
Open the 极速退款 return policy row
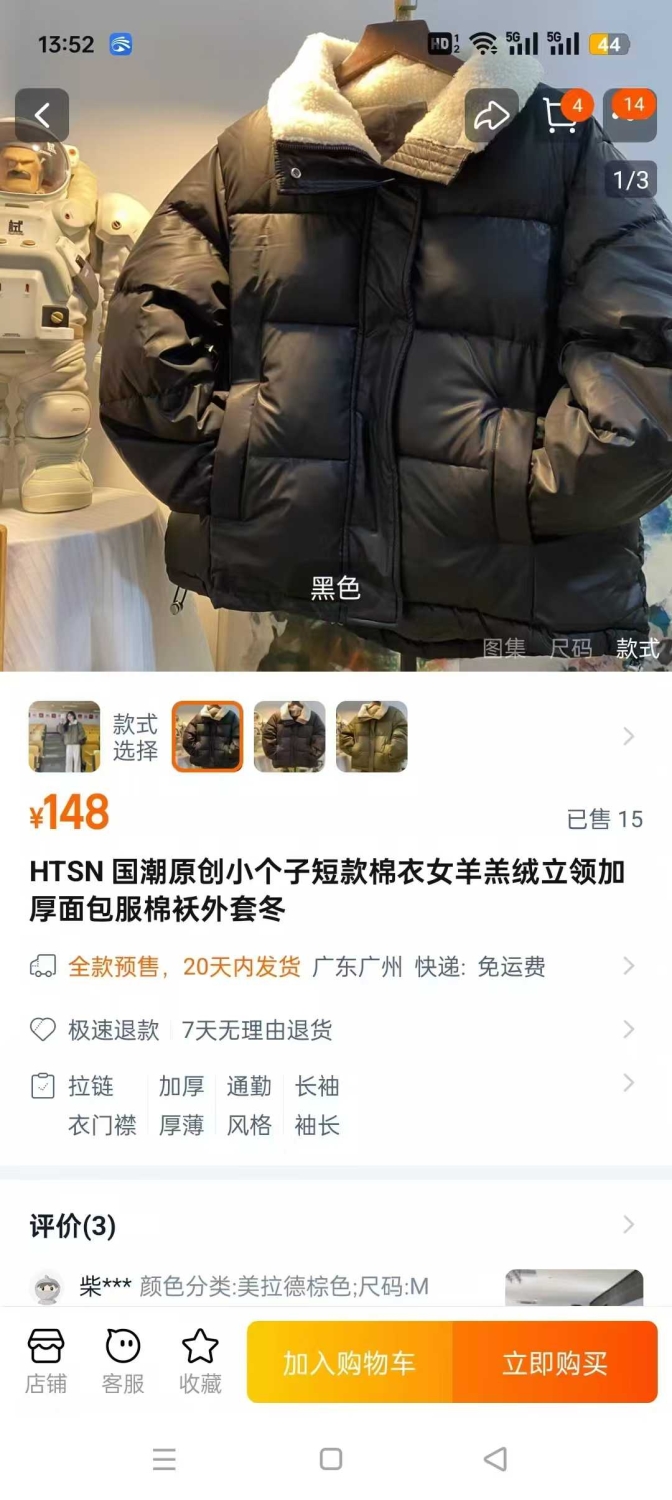pyautogui.click(x=336, y=1029)
